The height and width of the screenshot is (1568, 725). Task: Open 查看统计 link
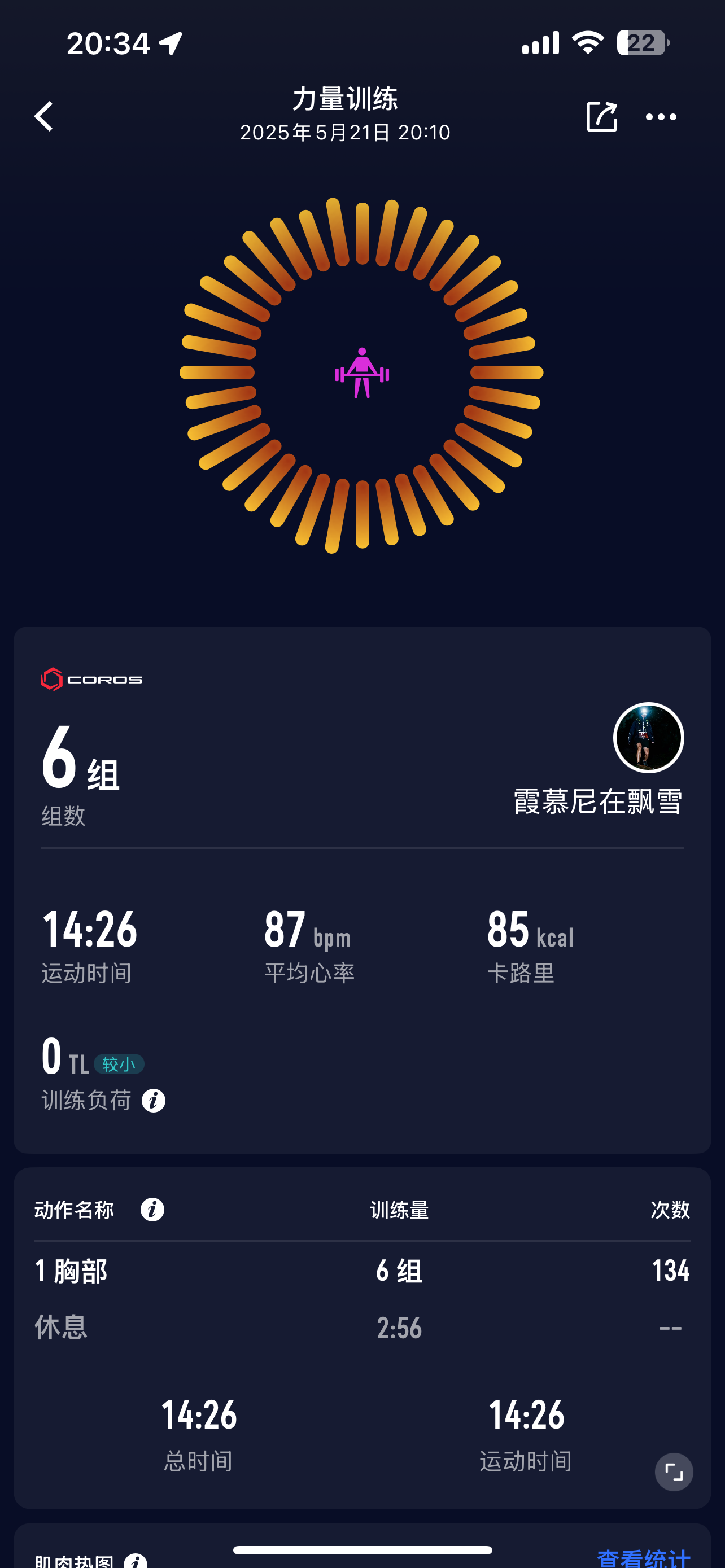pyautogui.click(x=644, y=1558)
